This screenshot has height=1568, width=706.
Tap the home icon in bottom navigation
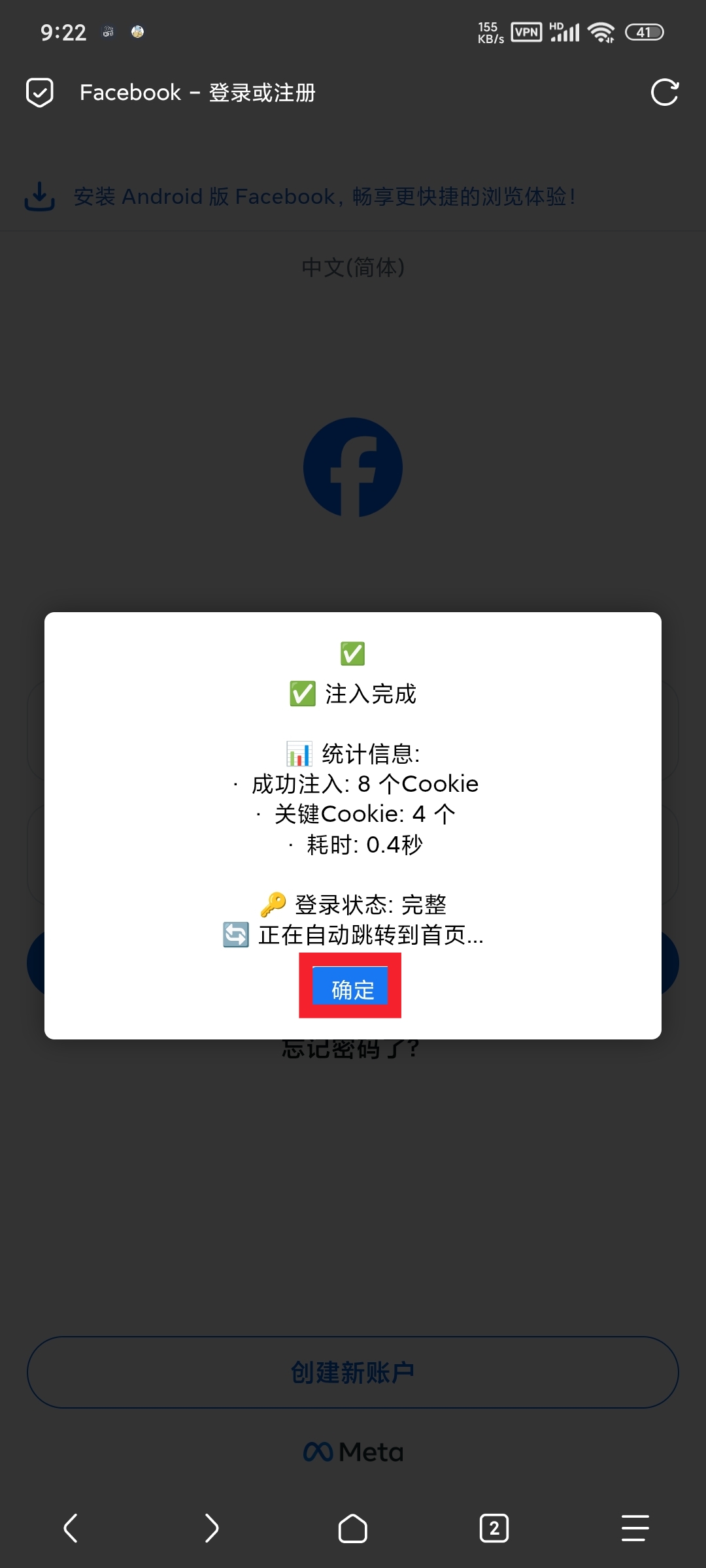pos(353,1529)
